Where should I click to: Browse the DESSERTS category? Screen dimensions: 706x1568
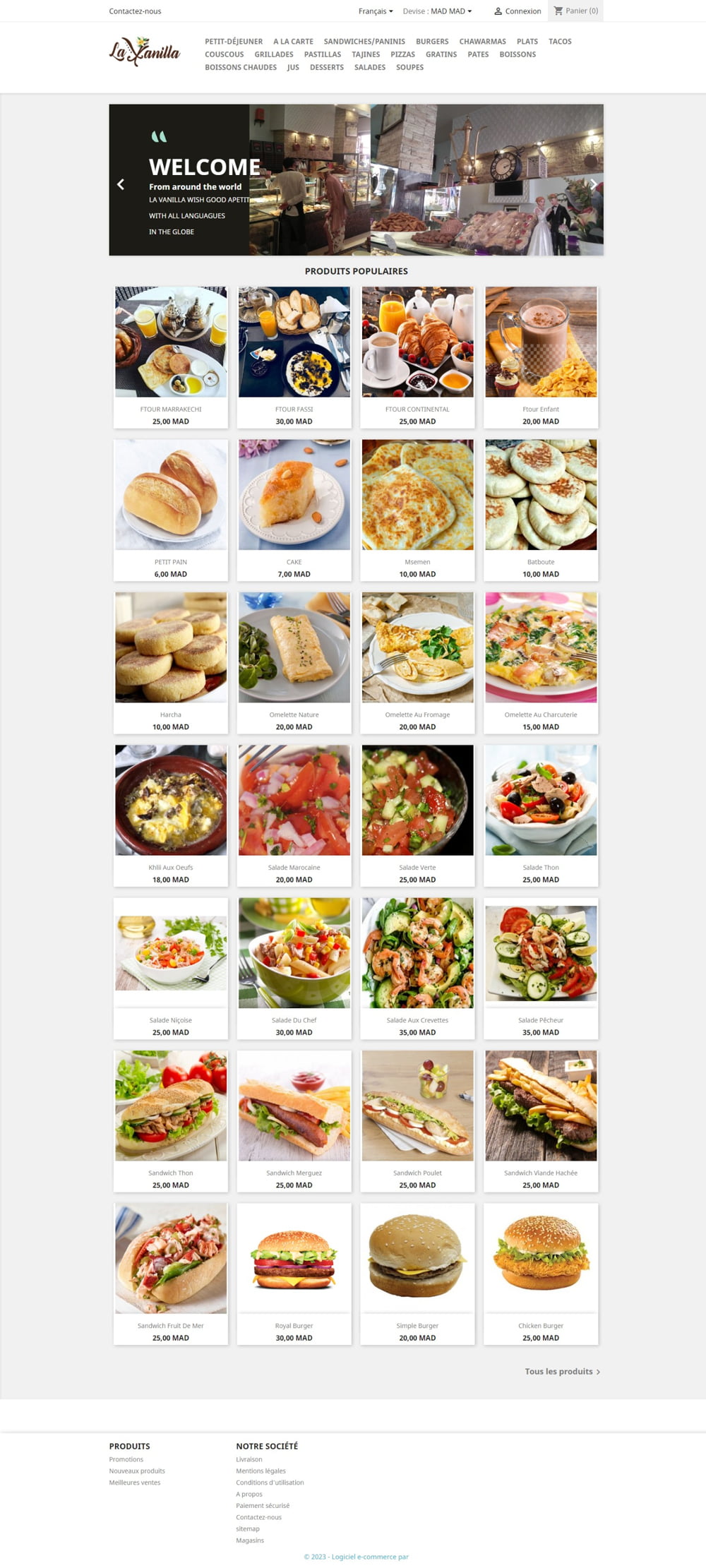tap(326, 68)
